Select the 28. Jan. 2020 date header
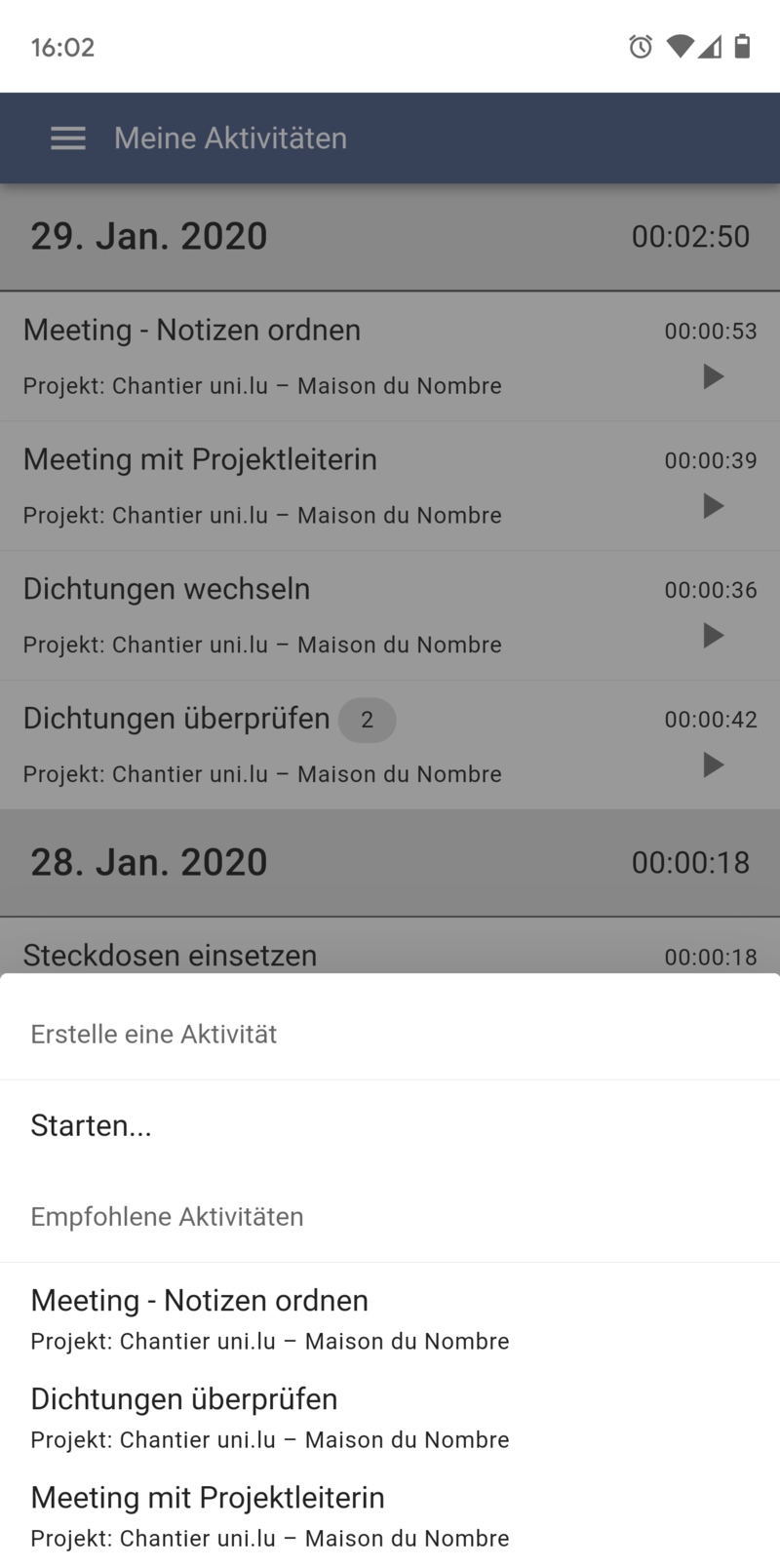The width and height of the screenshot is (780, 1568). tap(148, 862)
